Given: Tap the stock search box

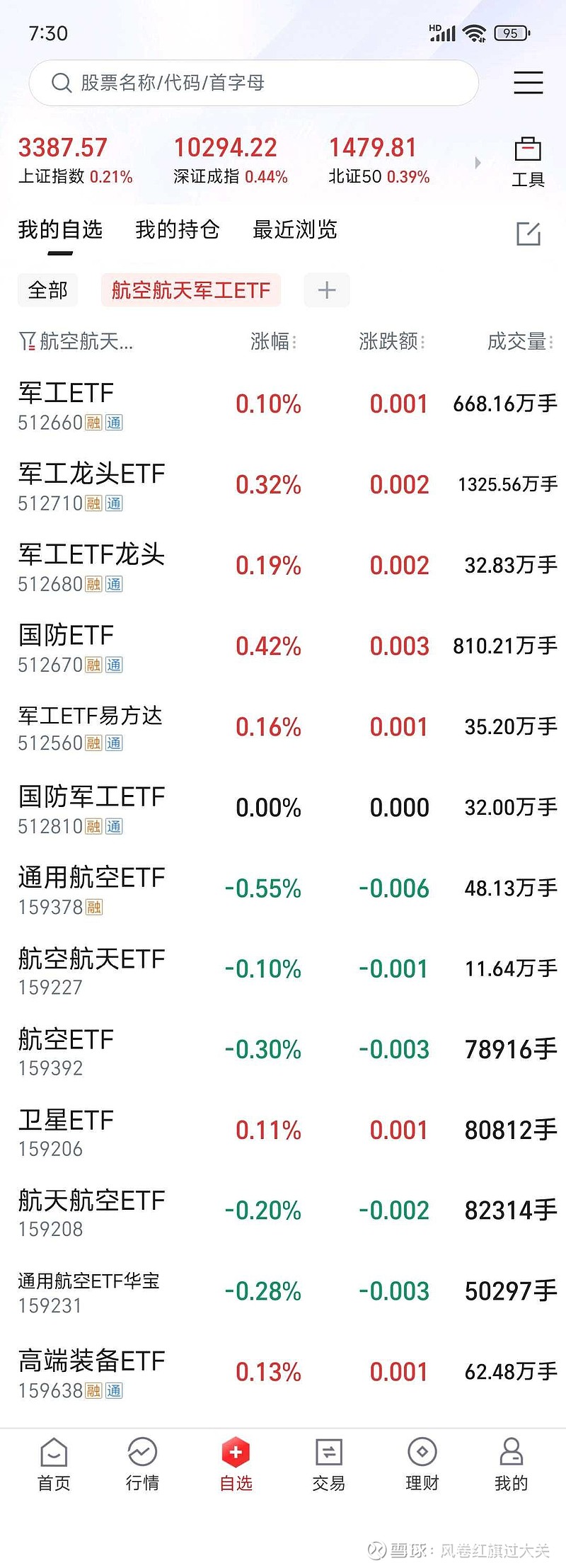Looking at the screenshot, I should pyautogui.click(x=253, y=83).
